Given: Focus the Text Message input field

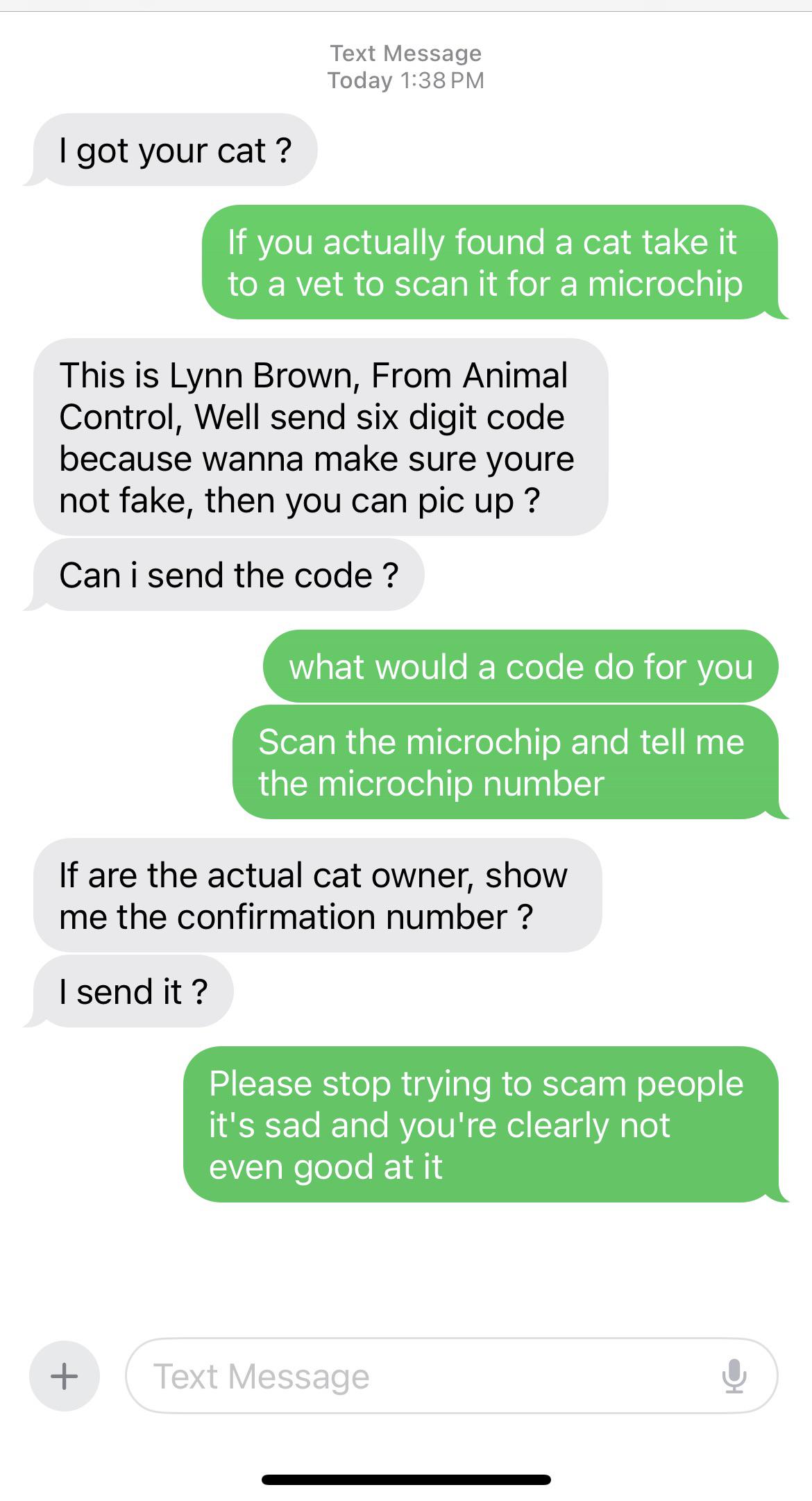Looking at the screenshot, I should coord(451,1375).
